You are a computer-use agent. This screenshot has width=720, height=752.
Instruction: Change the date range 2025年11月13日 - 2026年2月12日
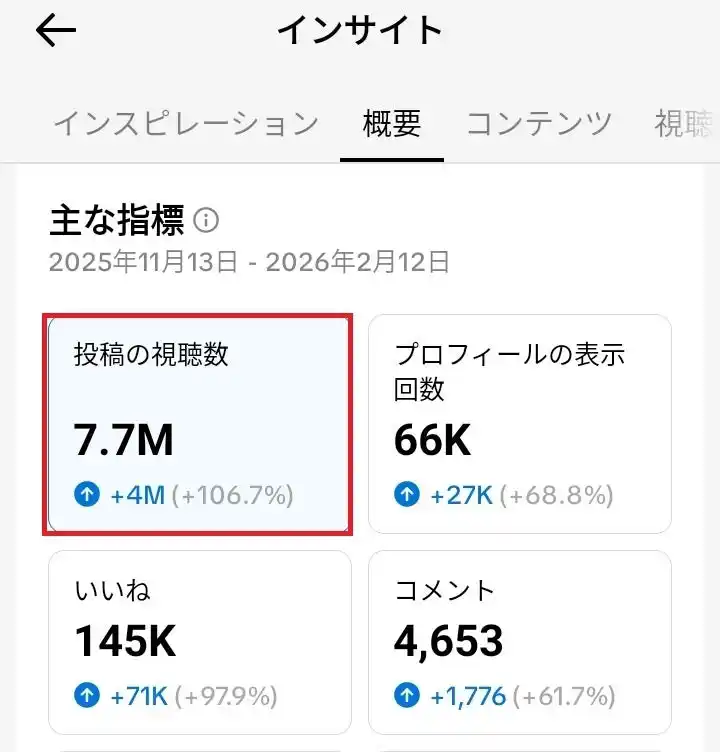(x=249, y=263)
